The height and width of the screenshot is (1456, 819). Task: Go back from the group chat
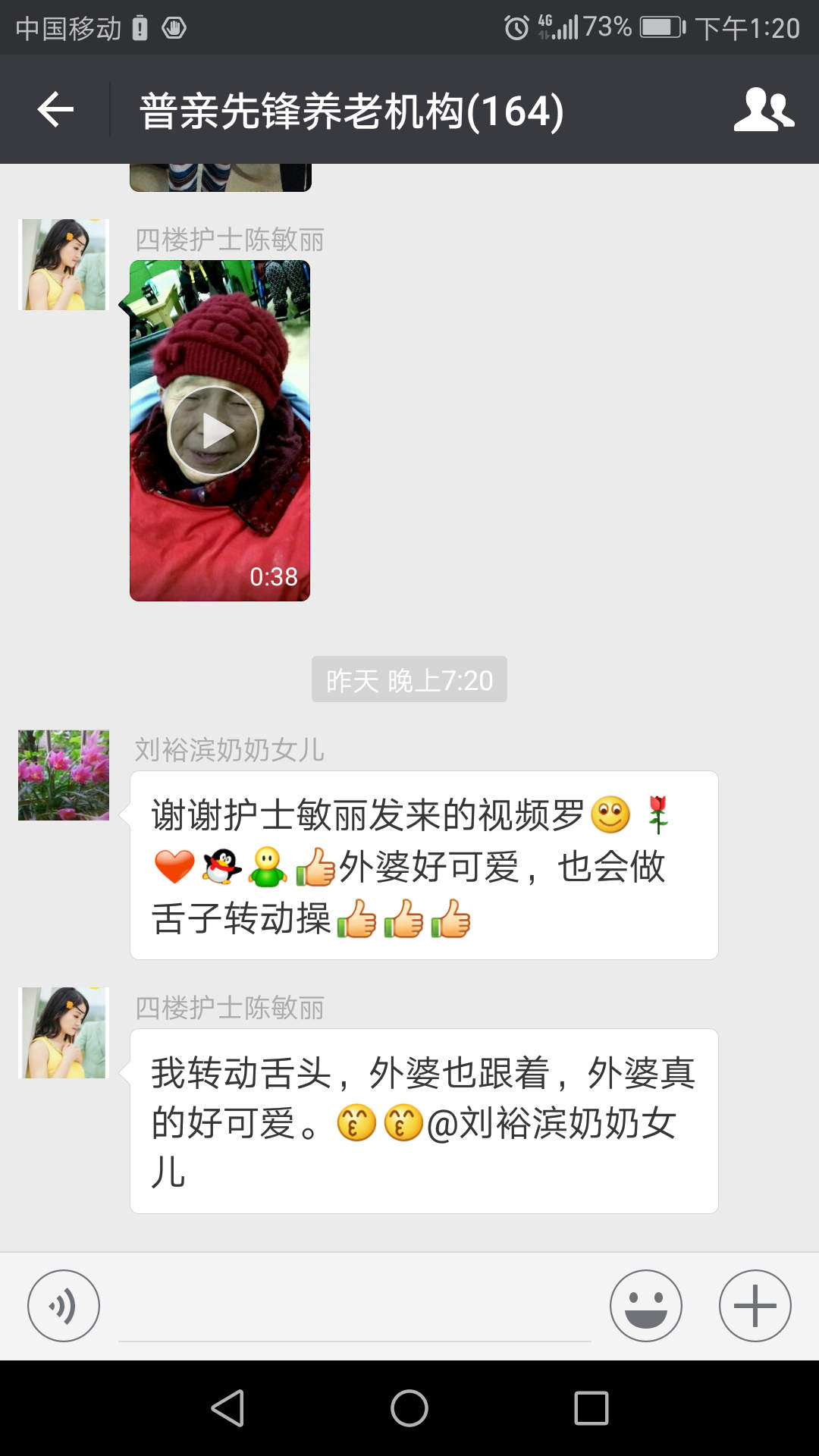(55, 110)
